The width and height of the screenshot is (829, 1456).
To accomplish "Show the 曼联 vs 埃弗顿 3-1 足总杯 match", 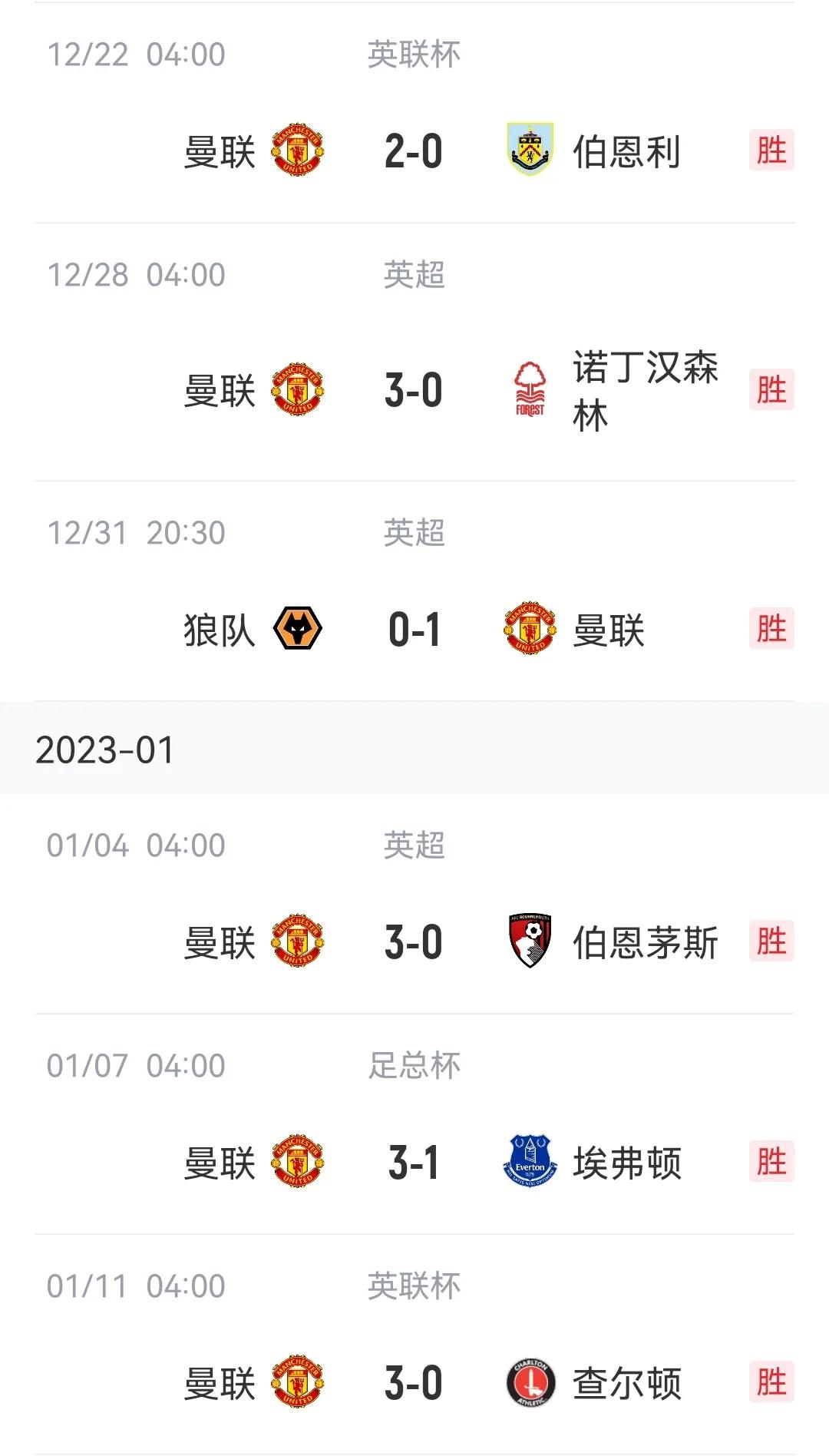I will (414, 1163).
